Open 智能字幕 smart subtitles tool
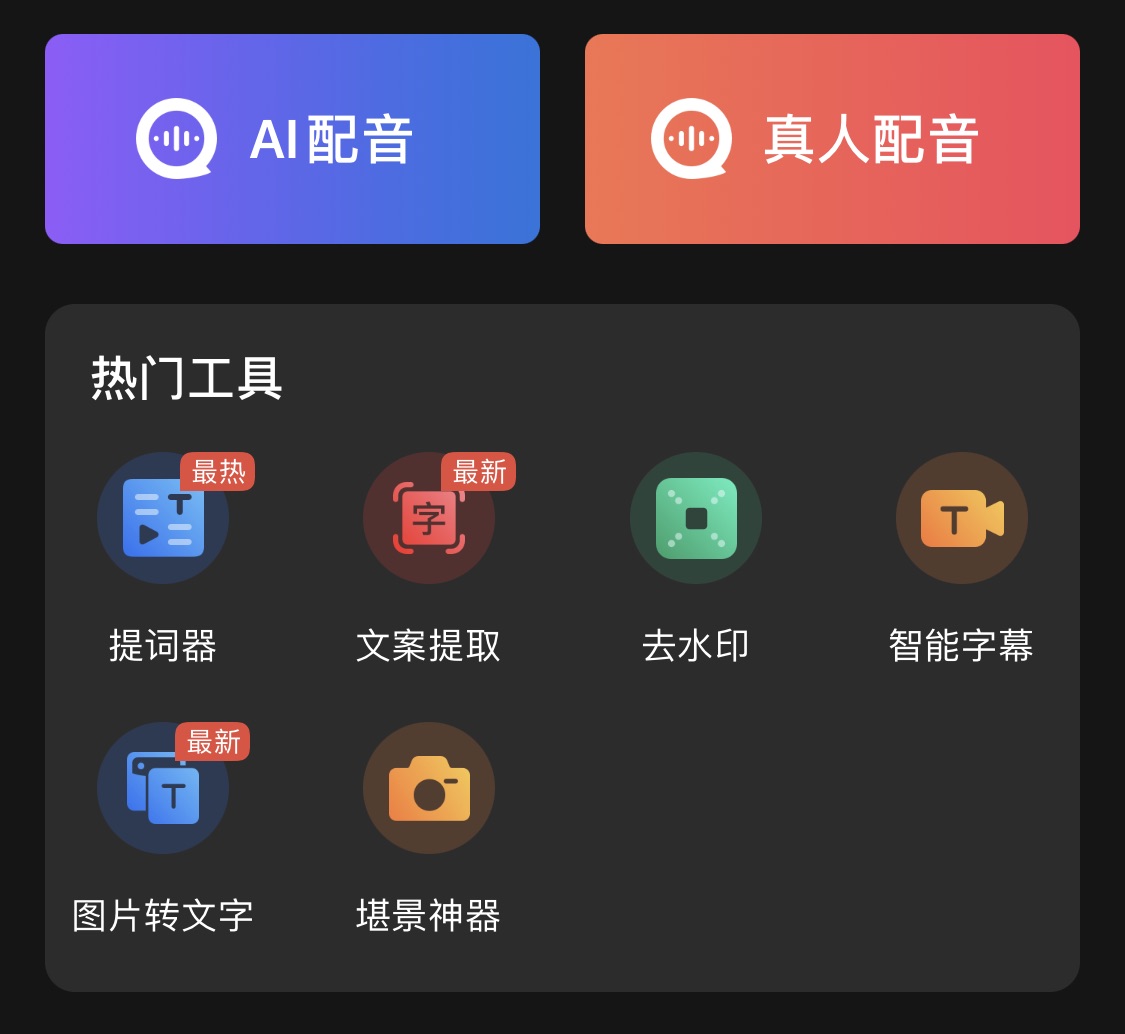 (961, 518)
